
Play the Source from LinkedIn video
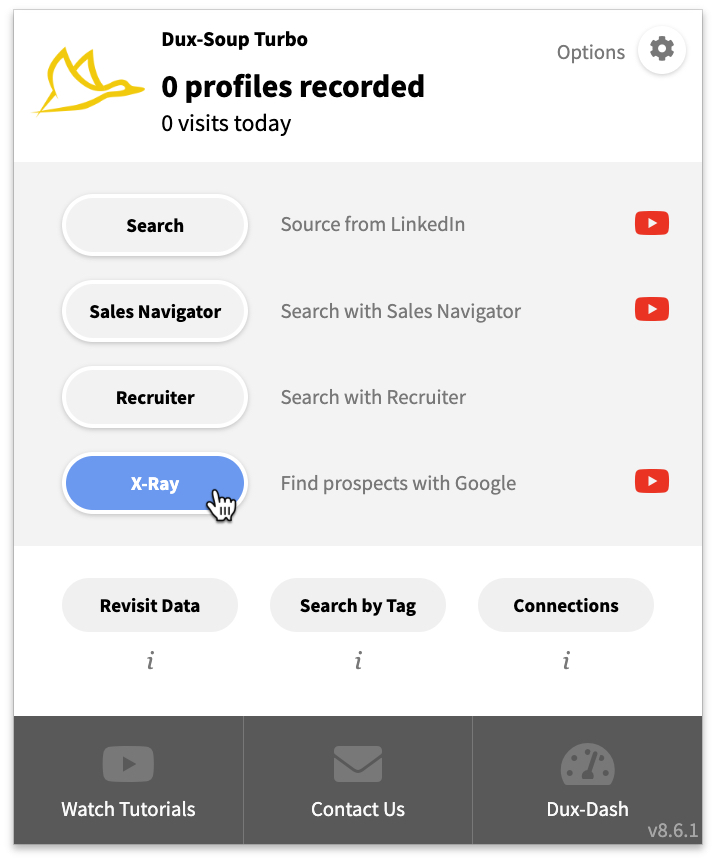tap(651, 224)
